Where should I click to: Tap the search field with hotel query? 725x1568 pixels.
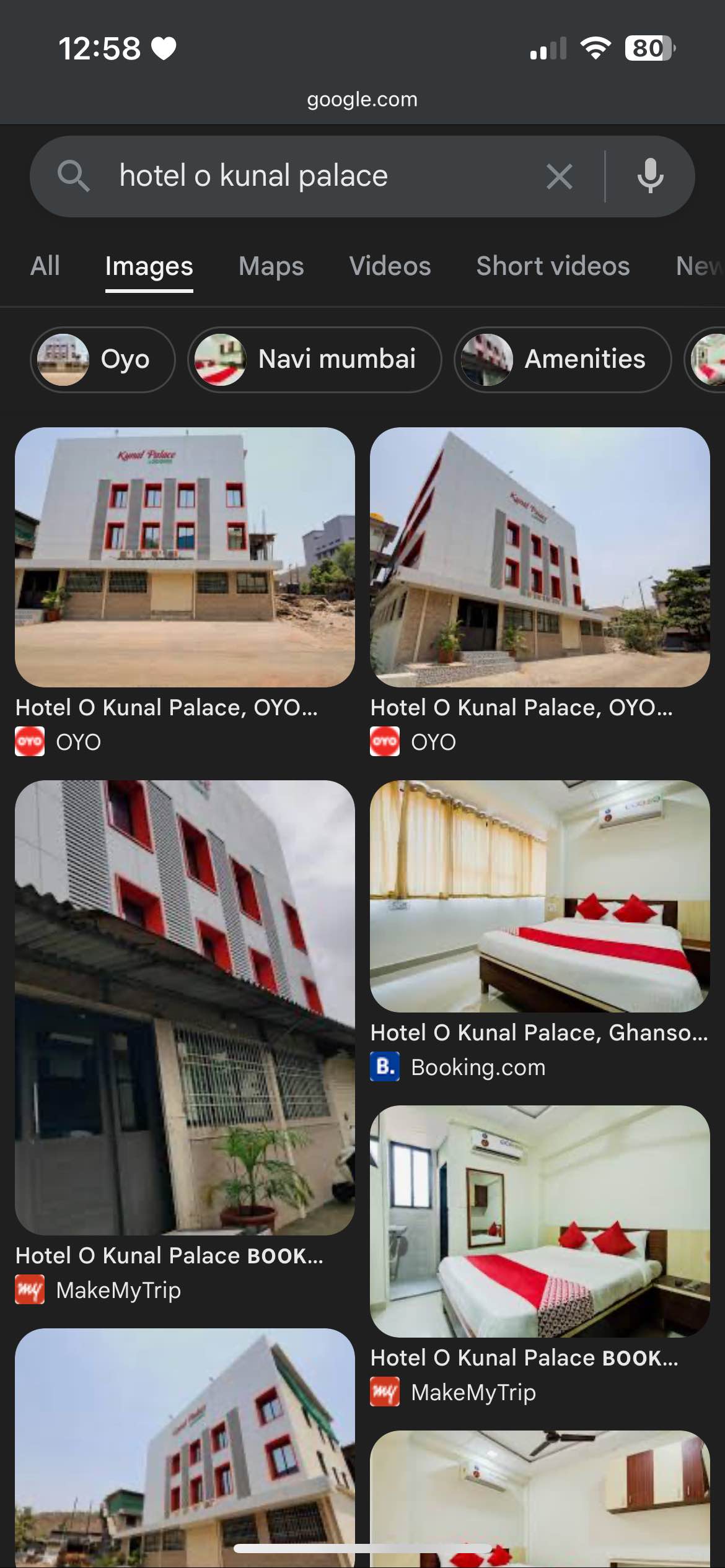310,176
